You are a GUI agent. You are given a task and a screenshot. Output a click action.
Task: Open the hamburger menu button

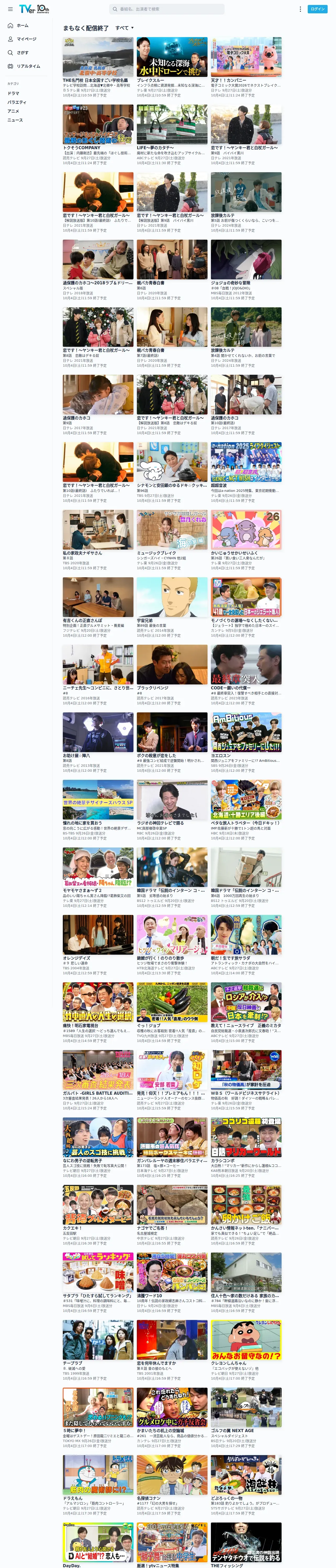tap(10, 9)
